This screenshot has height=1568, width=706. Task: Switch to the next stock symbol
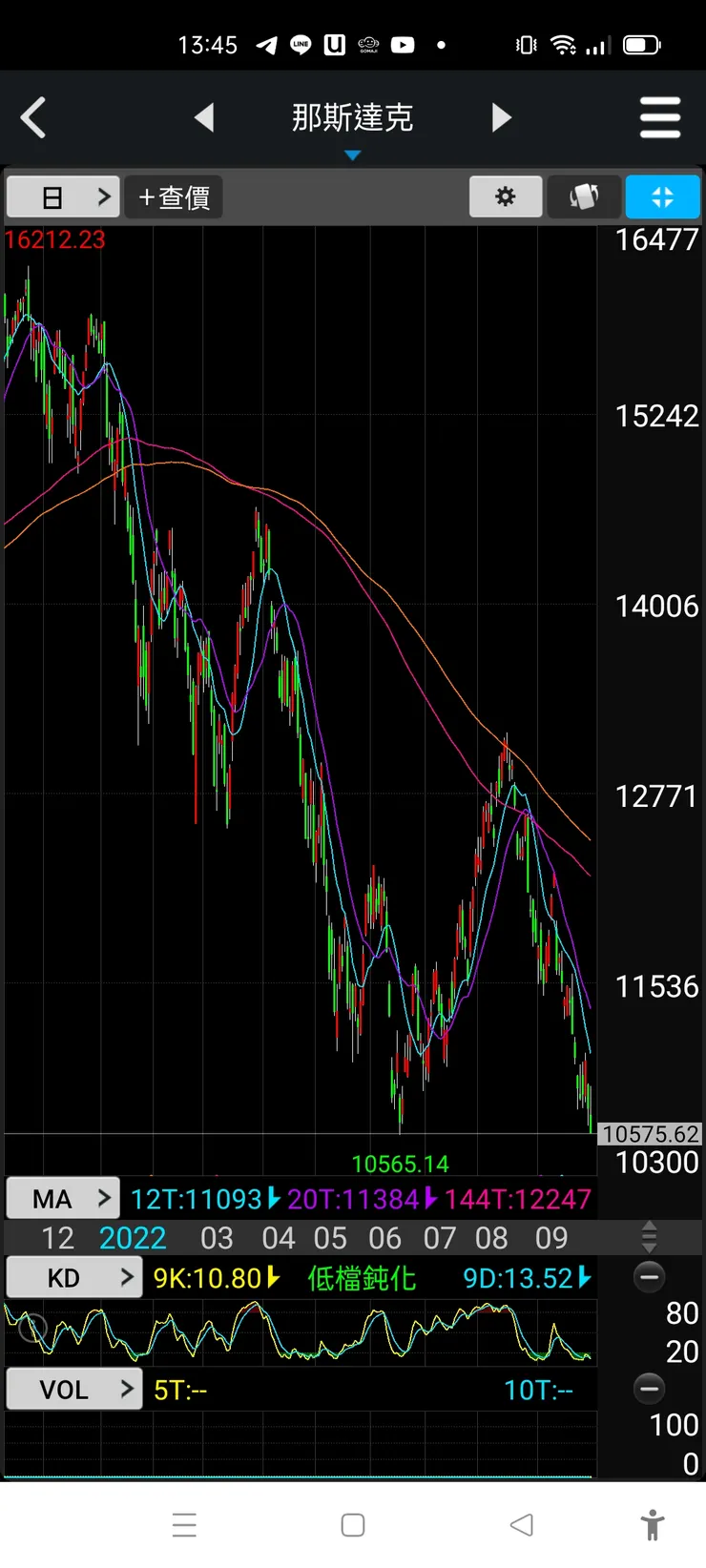coord(502,118)
